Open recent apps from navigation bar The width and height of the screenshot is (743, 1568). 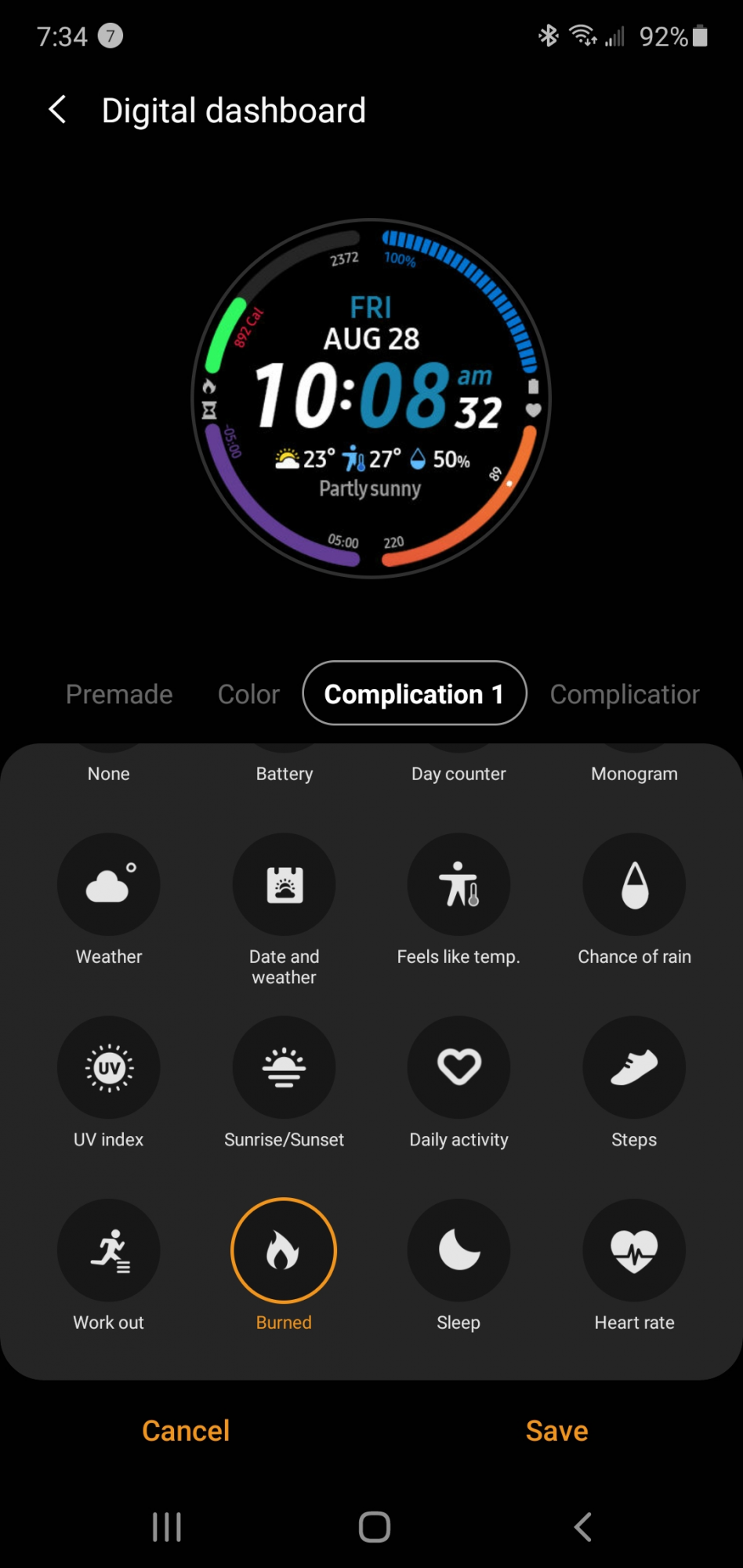[167, 1526]
